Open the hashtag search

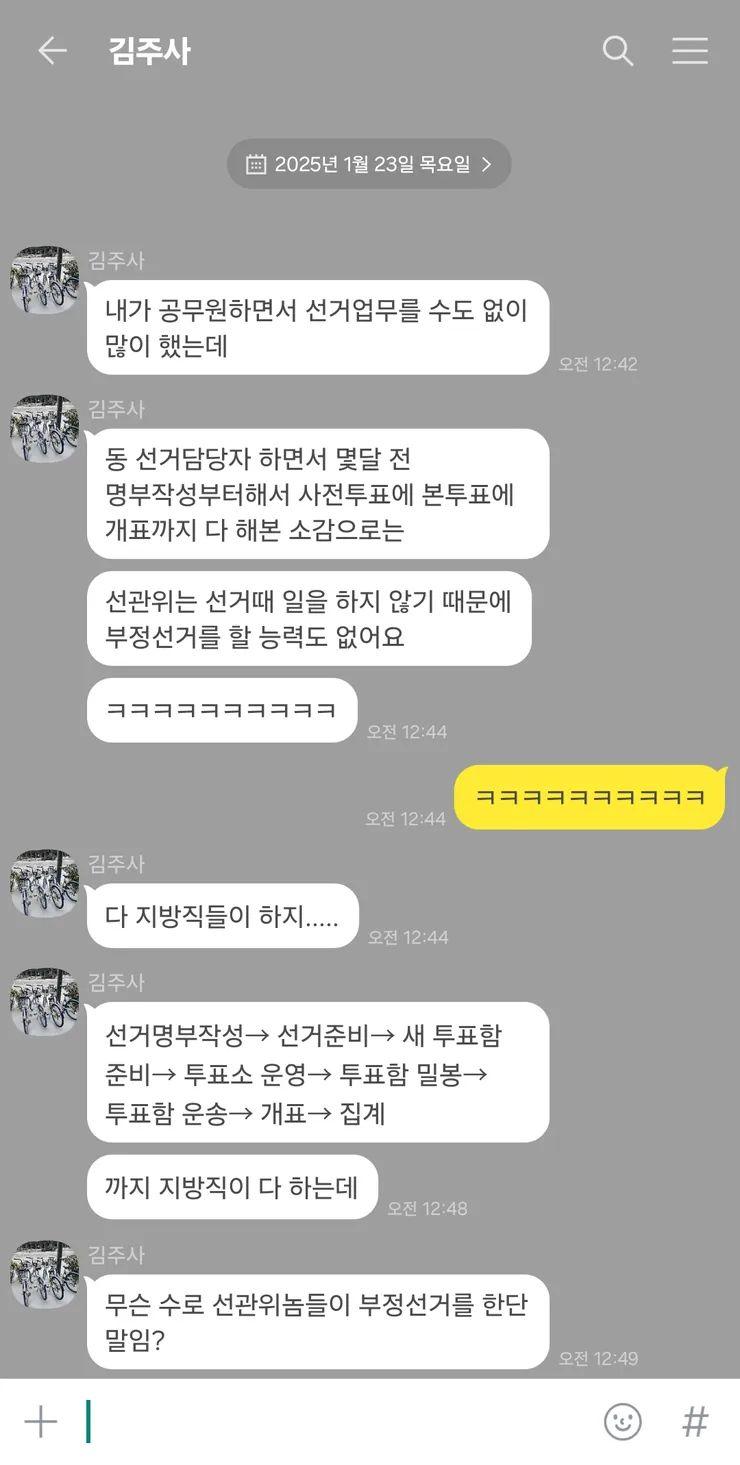(695, 1421)
